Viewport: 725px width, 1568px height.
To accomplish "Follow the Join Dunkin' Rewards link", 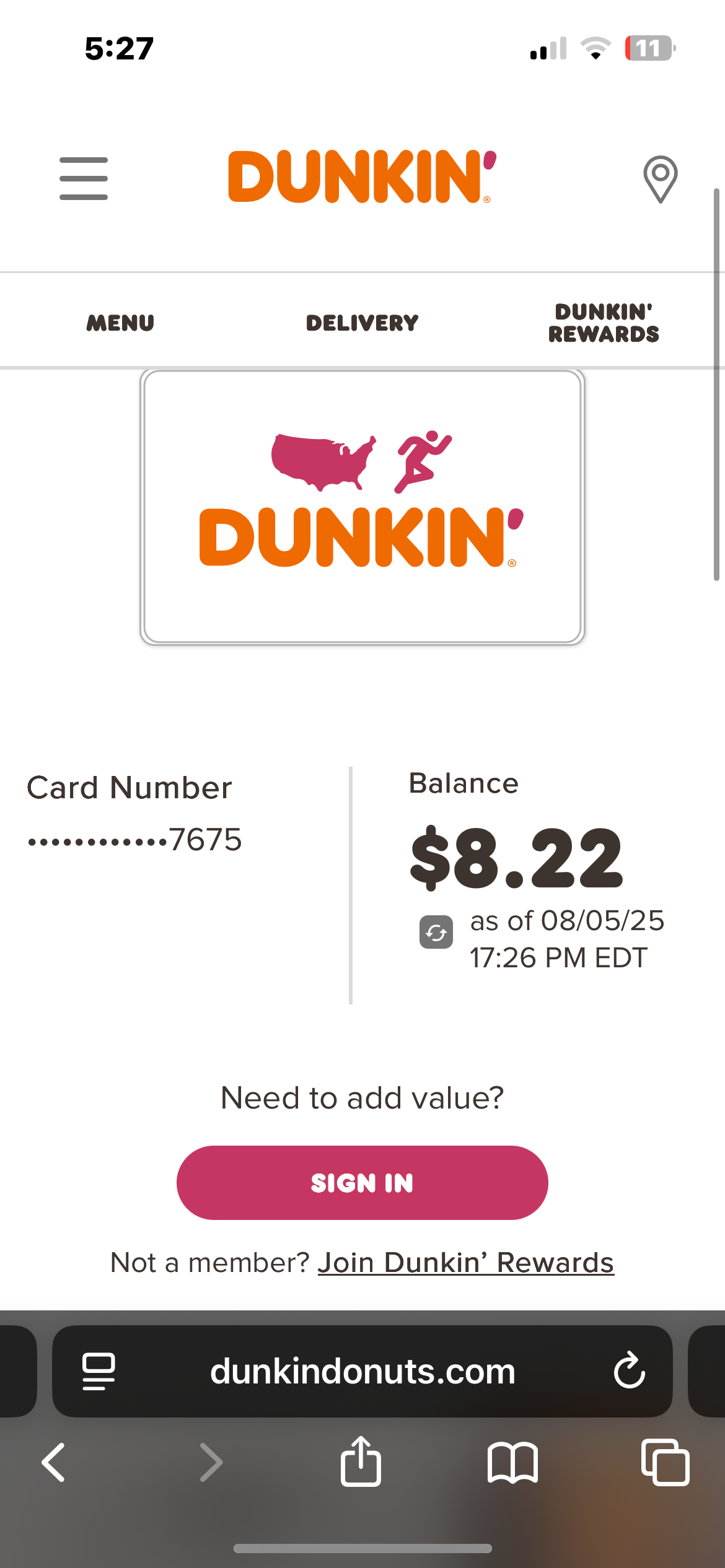I will 466,1263.
